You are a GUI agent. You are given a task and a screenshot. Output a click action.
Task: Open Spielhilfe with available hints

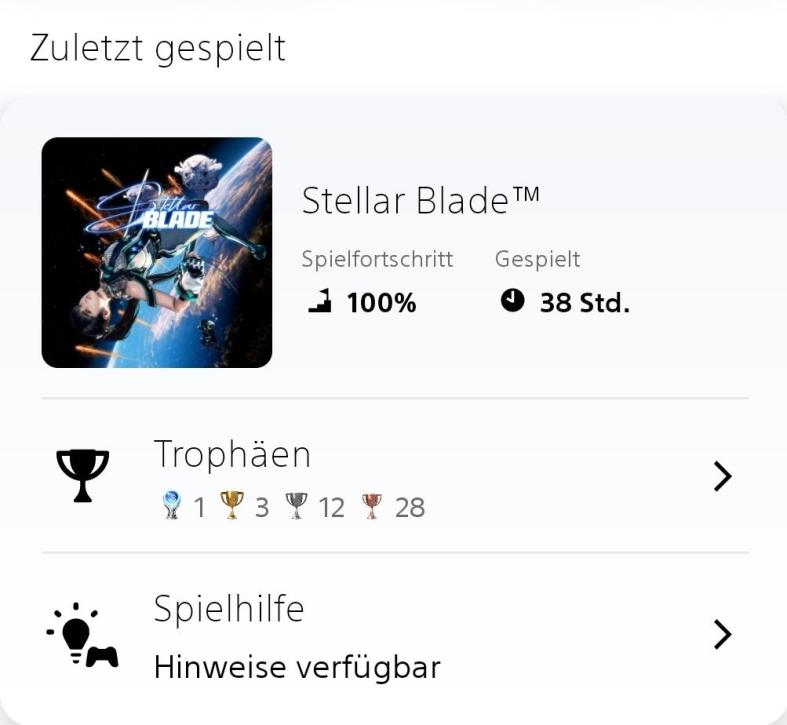394,635
